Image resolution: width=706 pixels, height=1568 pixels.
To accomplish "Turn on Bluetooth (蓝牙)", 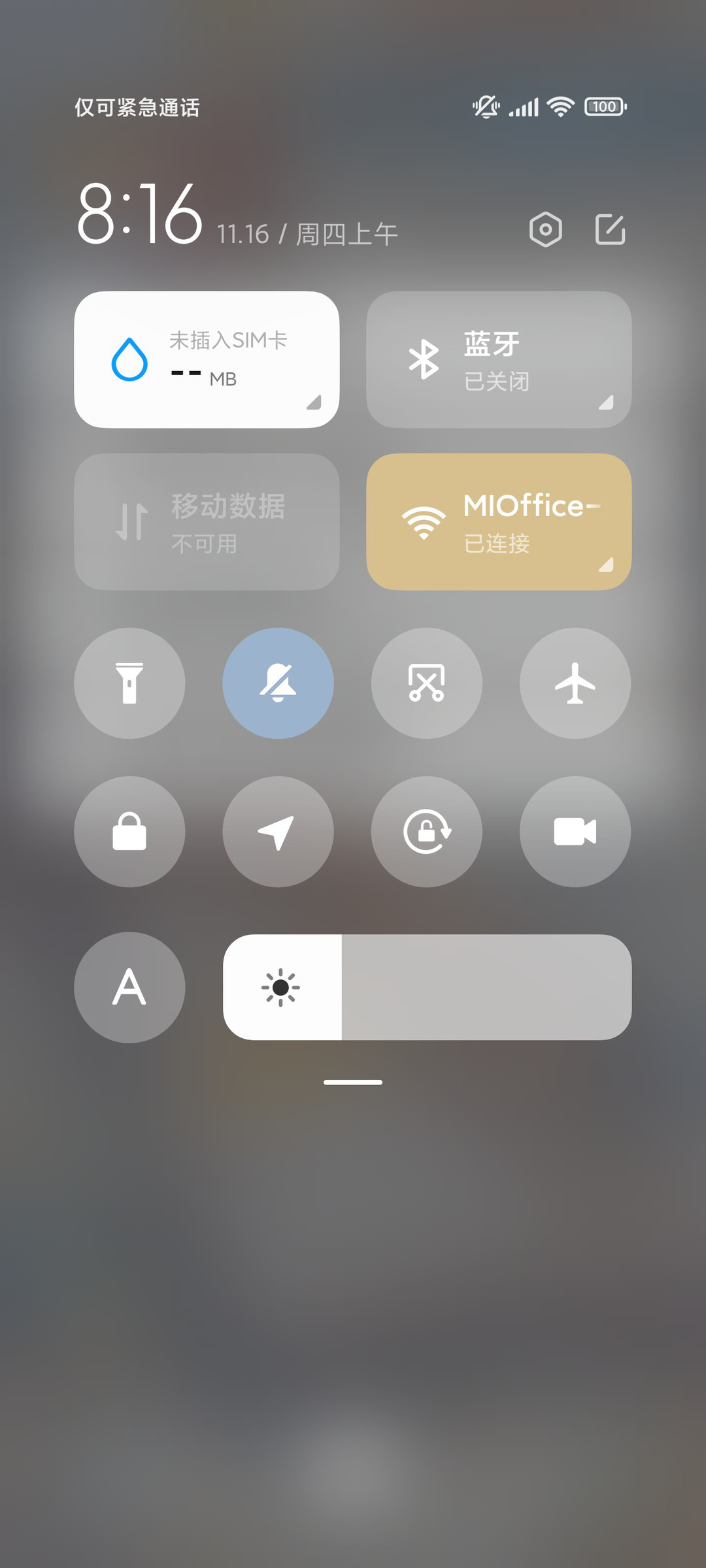I will [499, 359].
